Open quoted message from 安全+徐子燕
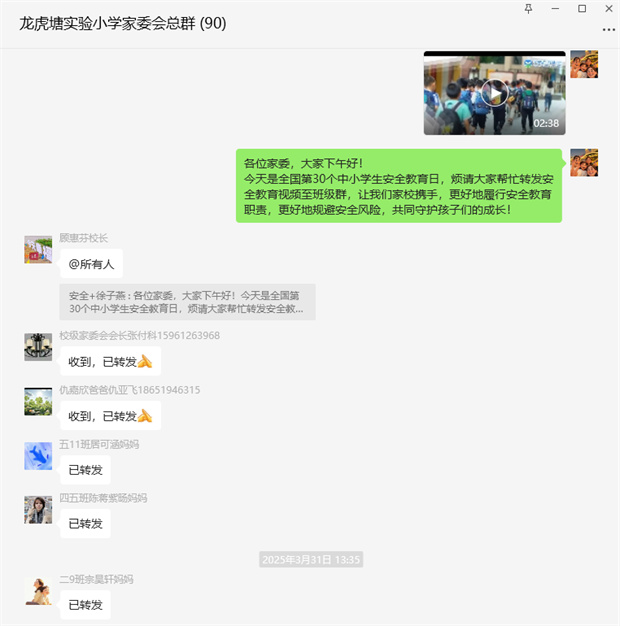This screenshot has height=626, width=620. 187,302
